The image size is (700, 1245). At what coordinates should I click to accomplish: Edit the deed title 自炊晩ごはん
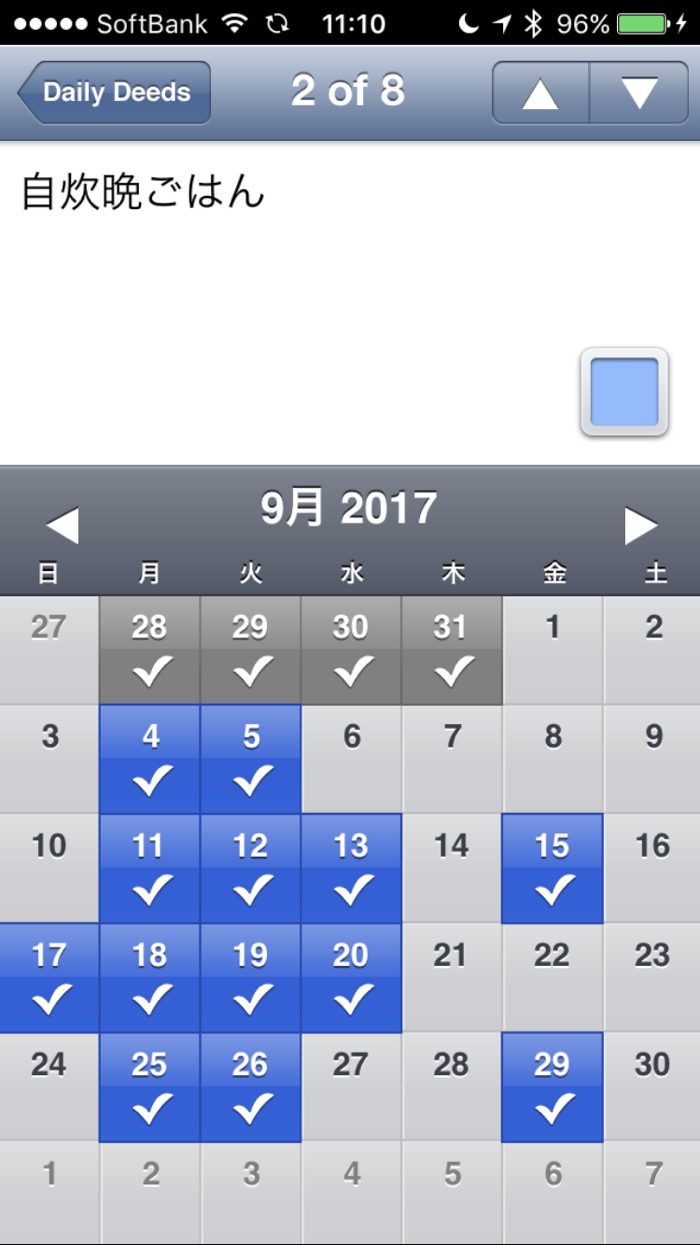tap(143, 193)
